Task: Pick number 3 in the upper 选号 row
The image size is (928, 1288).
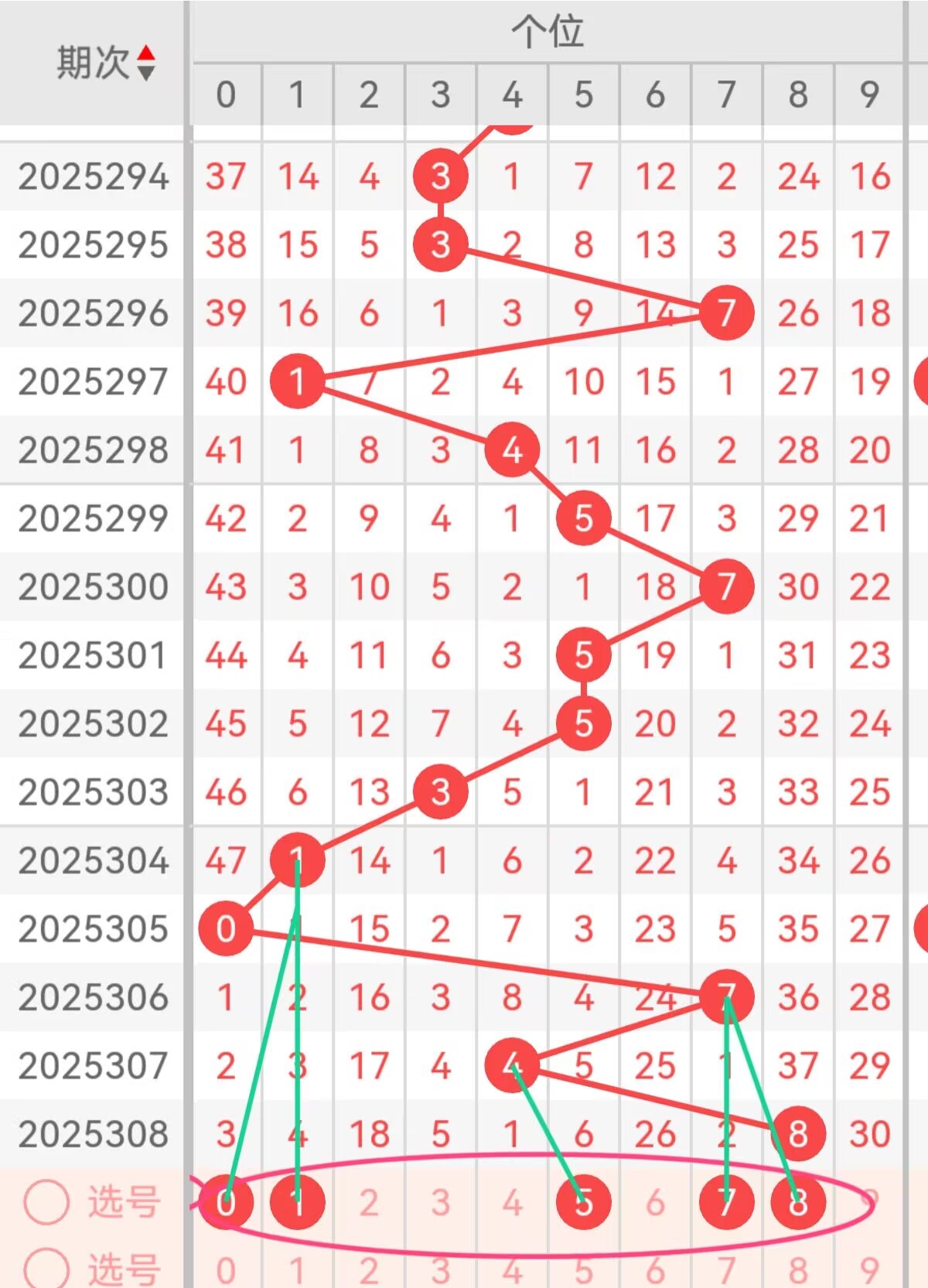Action: tap(440, 1203)
